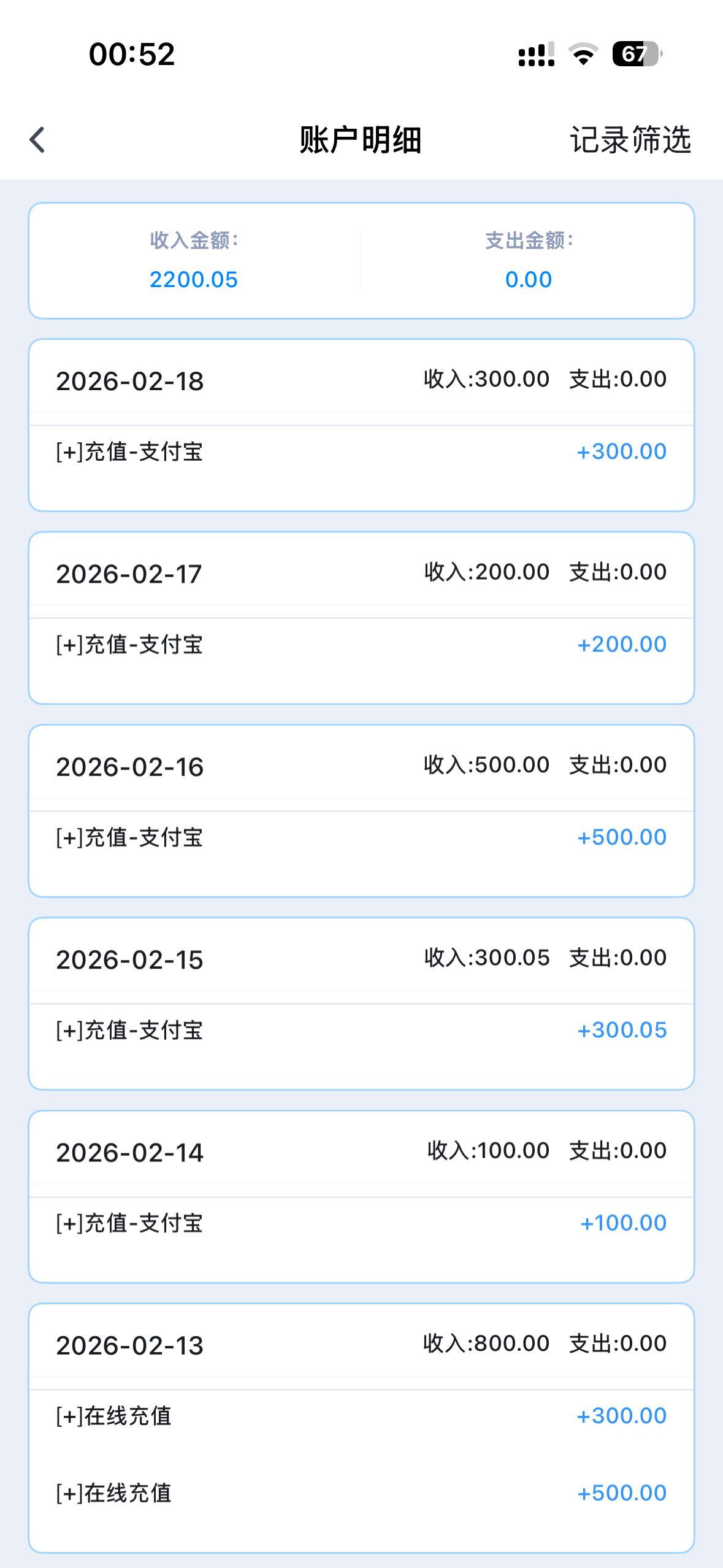Tap the income total 2200.05
Viewport: 723px width, 1568px height.
[194, 279]
